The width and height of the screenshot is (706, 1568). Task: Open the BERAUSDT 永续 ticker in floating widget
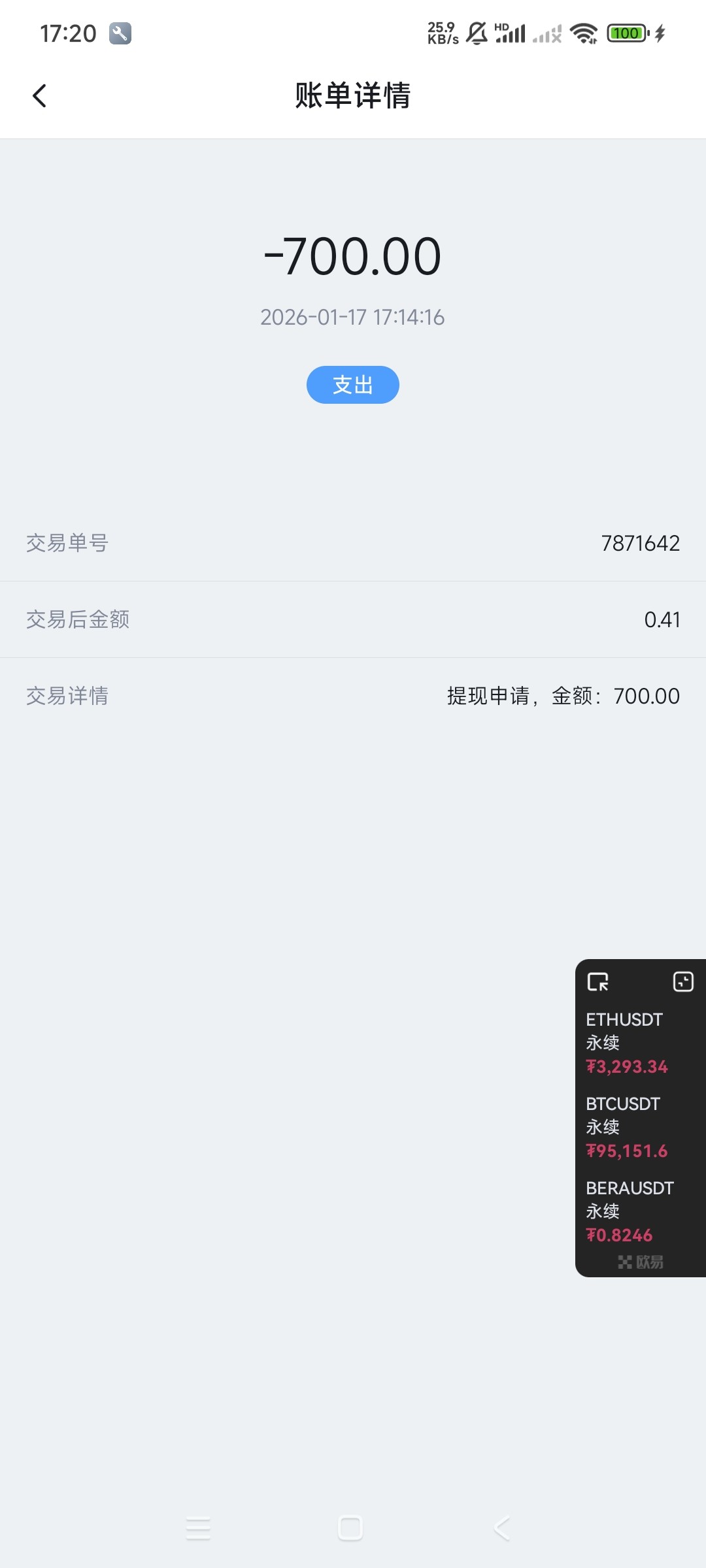629,1211
